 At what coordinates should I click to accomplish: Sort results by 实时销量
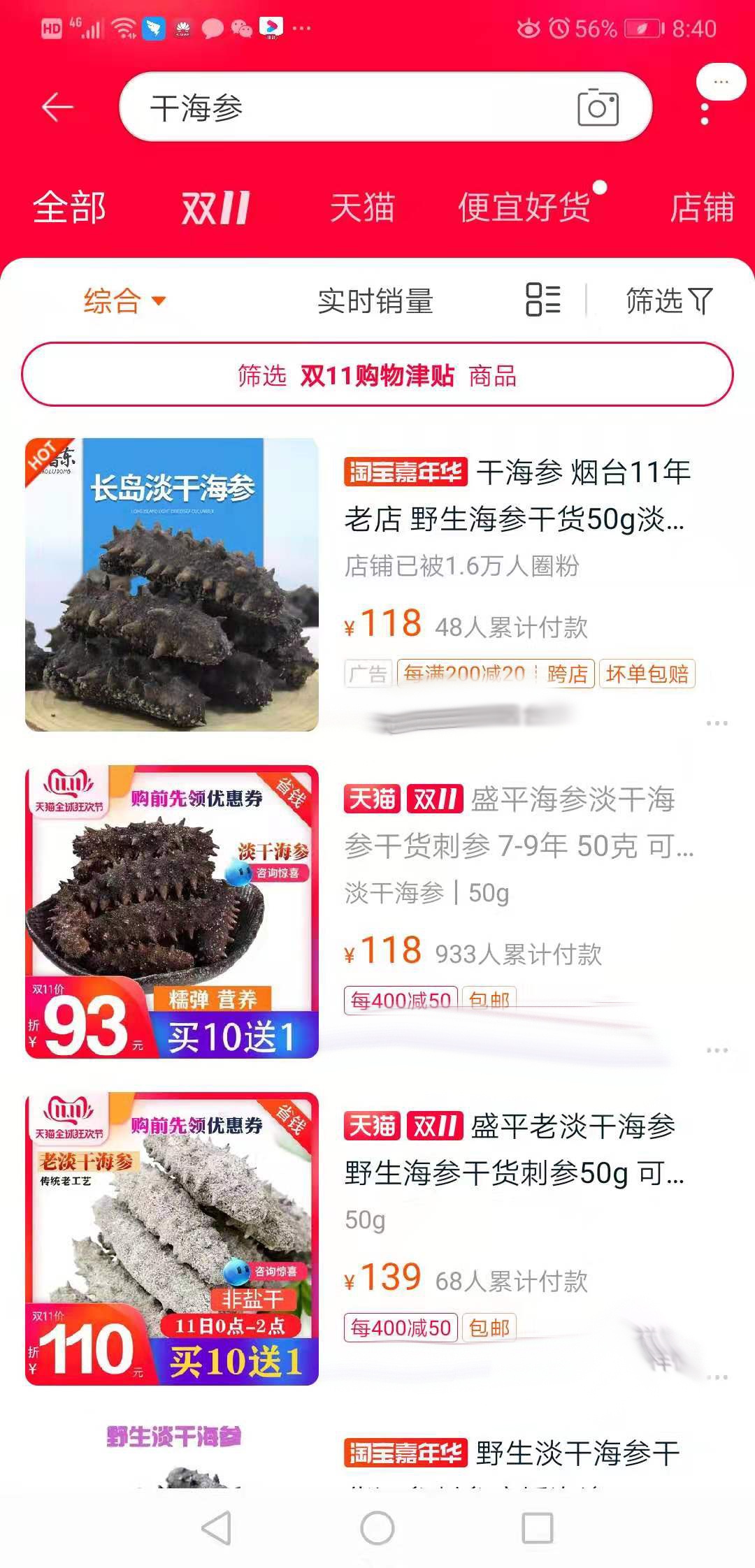375,300
